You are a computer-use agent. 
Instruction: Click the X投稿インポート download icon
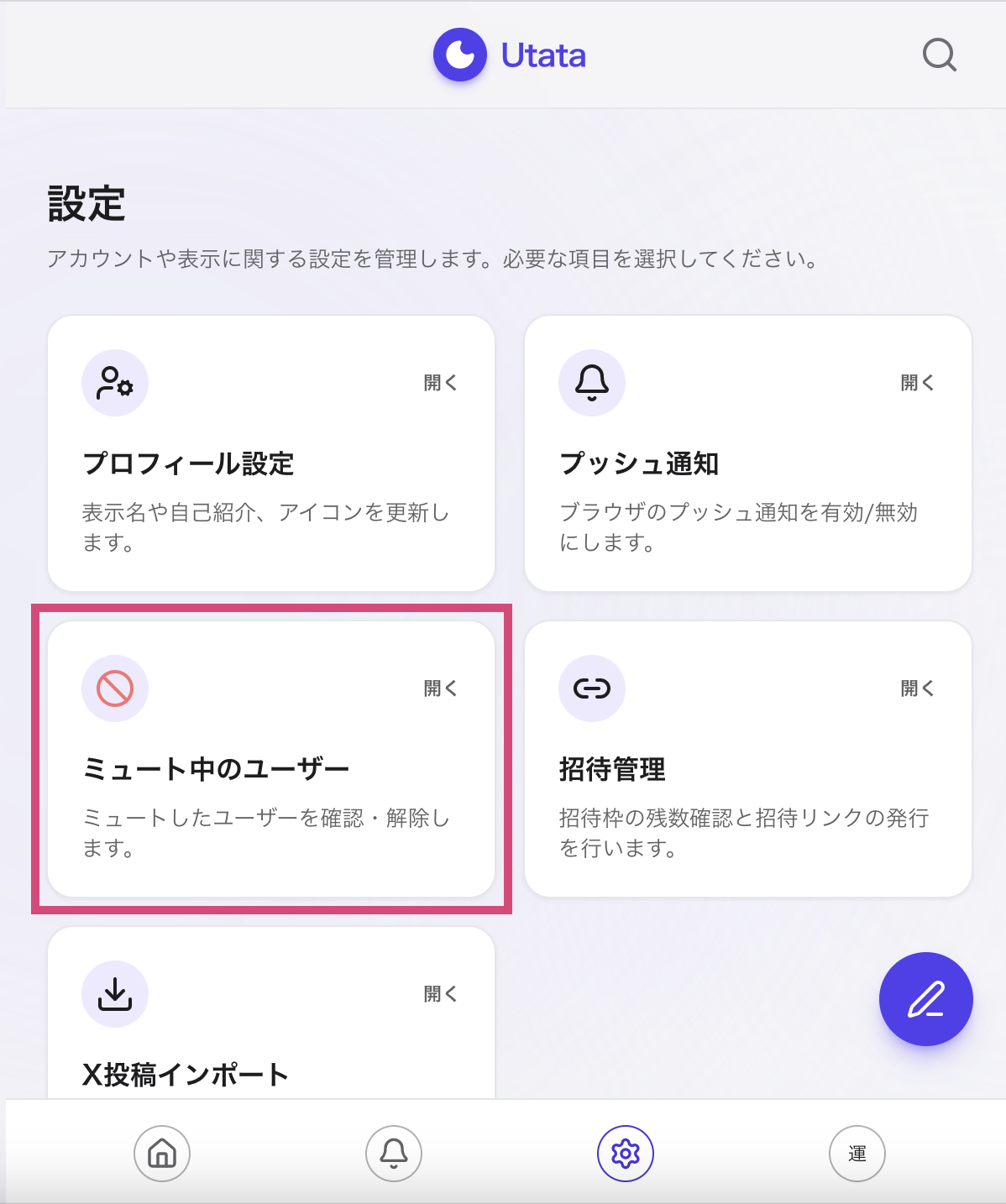115,994
